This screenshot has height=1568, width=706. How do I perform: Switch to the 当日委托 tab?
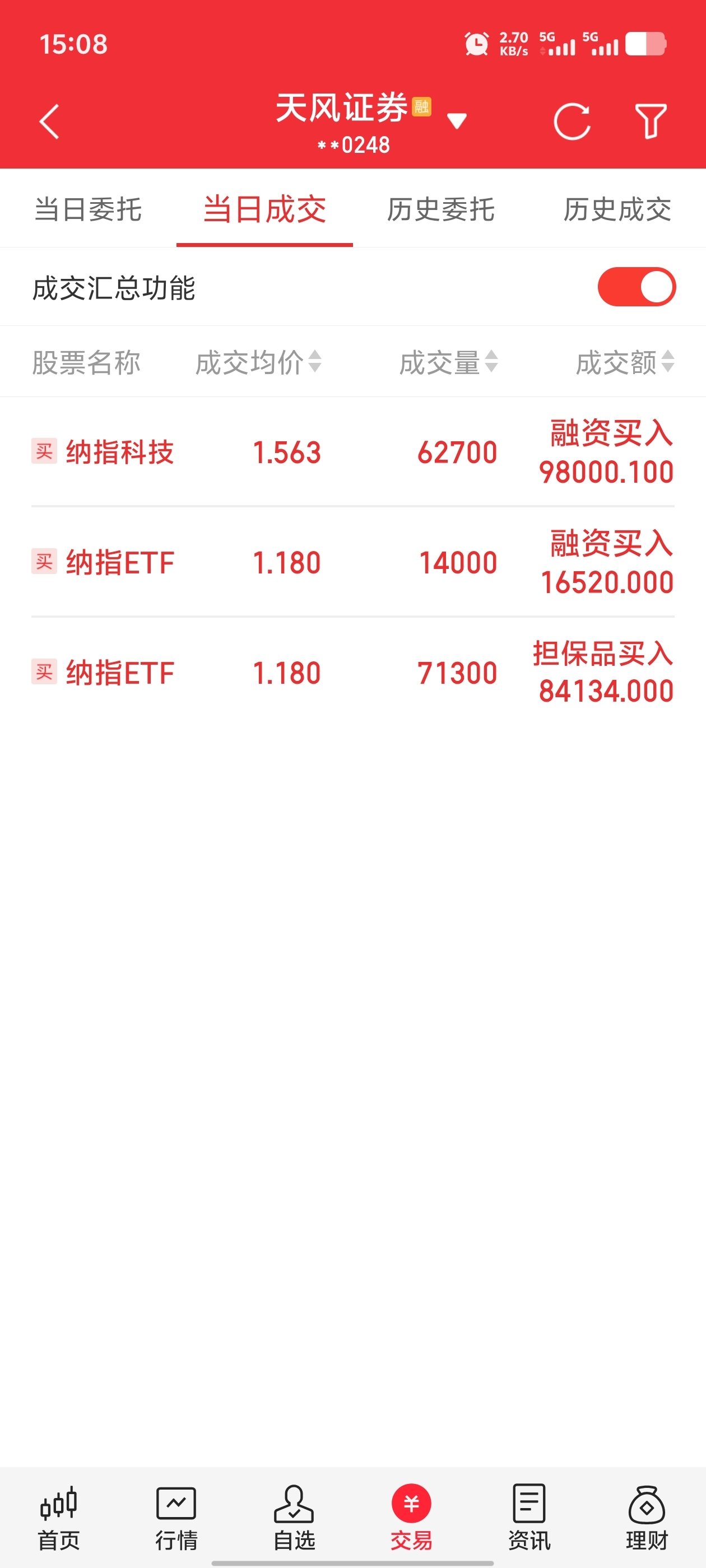(89, 209)
